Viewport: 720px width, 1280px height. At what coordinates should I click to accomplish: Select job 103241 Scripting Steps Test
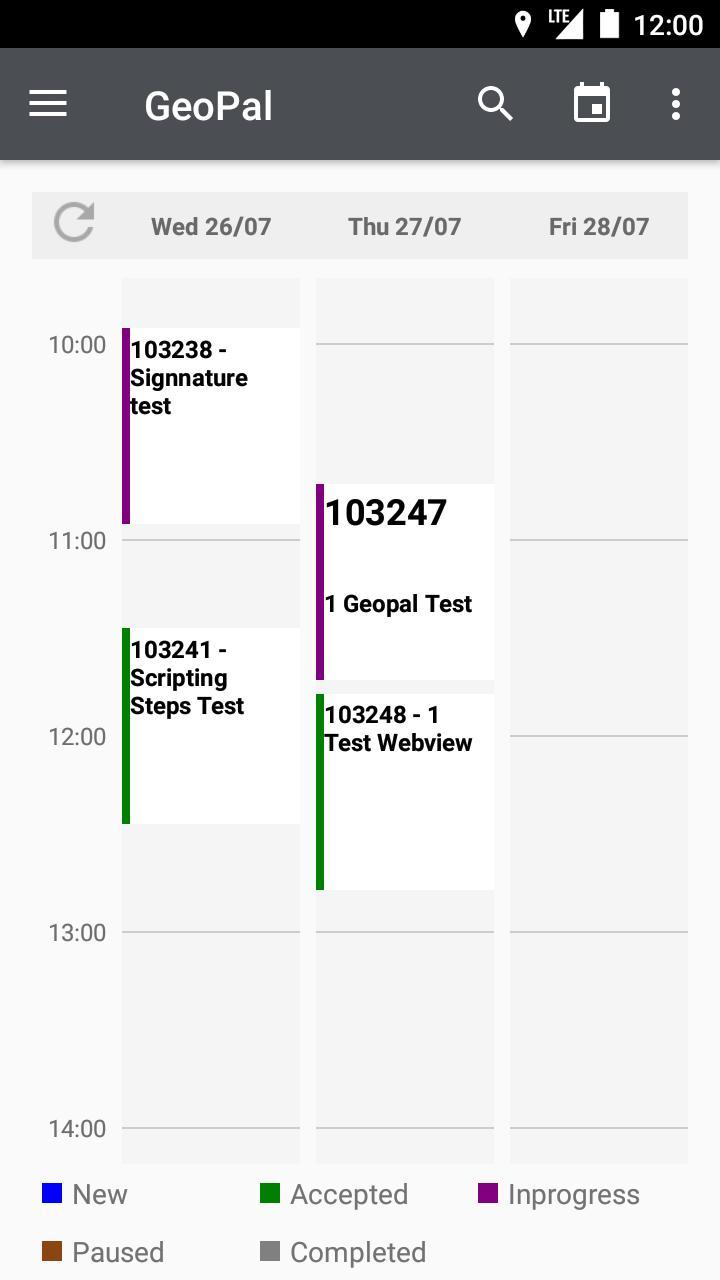tap(210, 725)
